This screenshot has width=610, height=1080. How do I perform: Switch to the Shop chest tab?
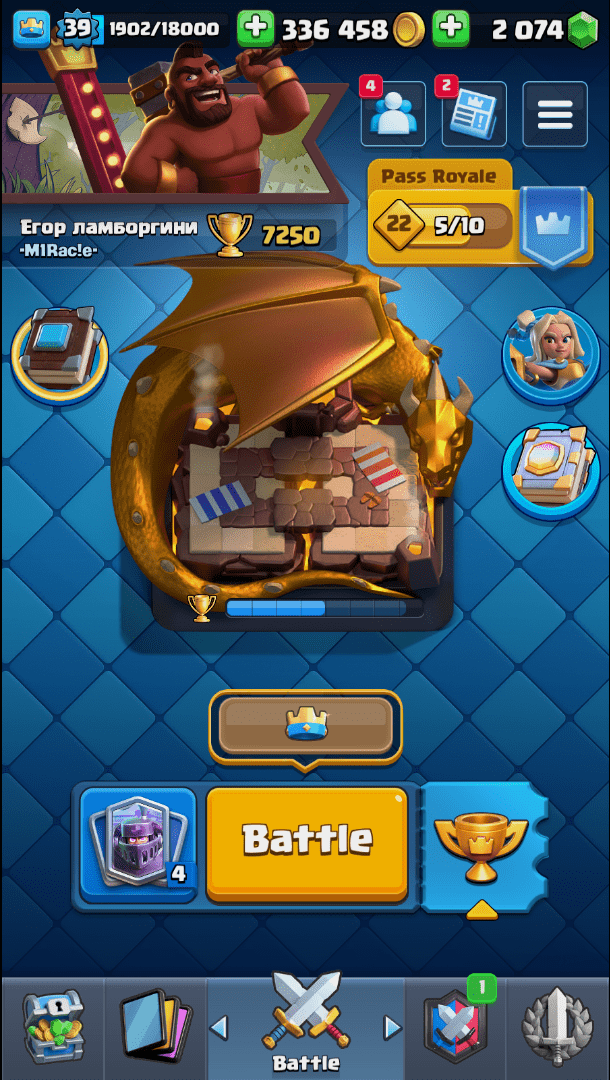(x=53, y=1030)
